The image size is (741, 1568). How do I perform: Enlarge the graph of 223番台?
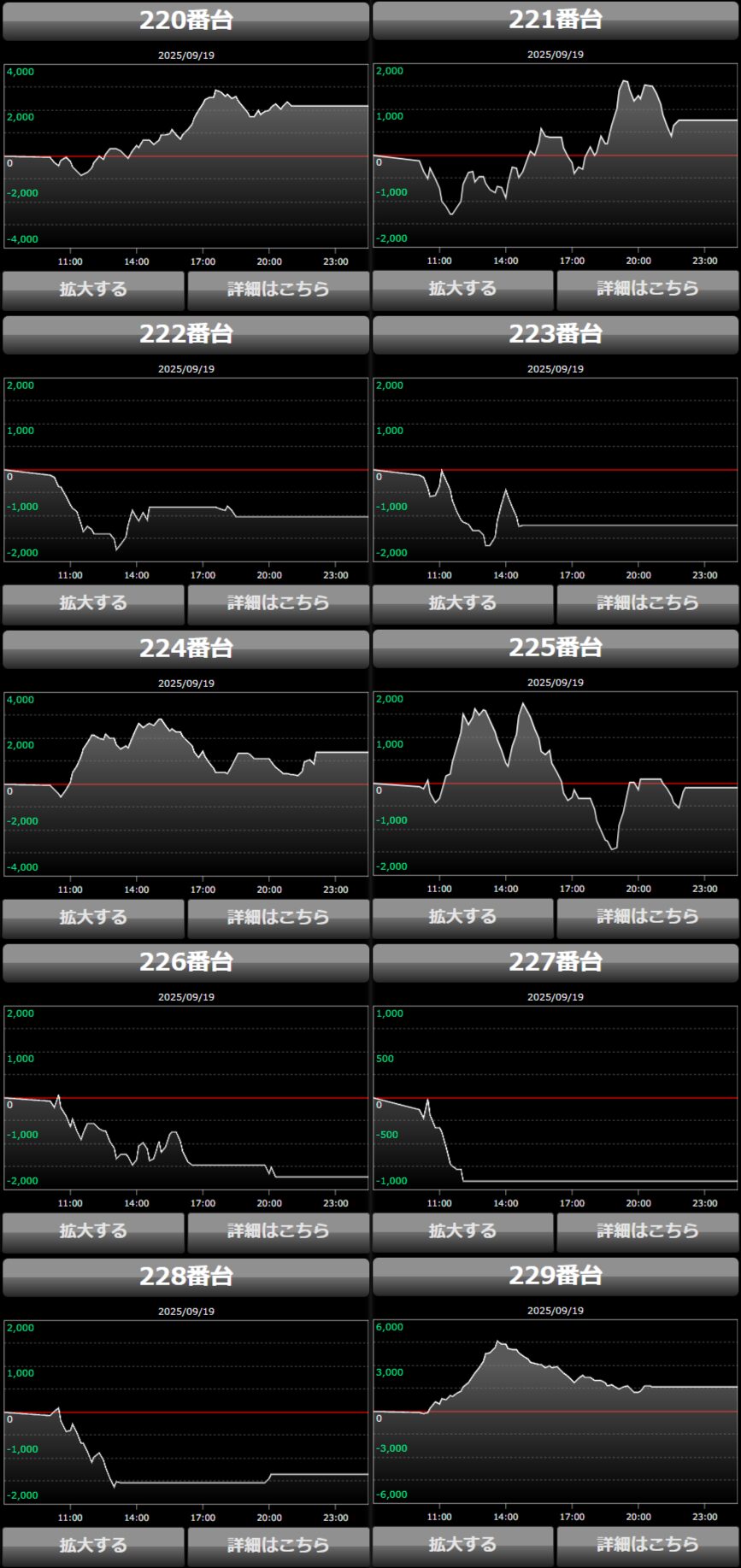[x=462, y=603]
